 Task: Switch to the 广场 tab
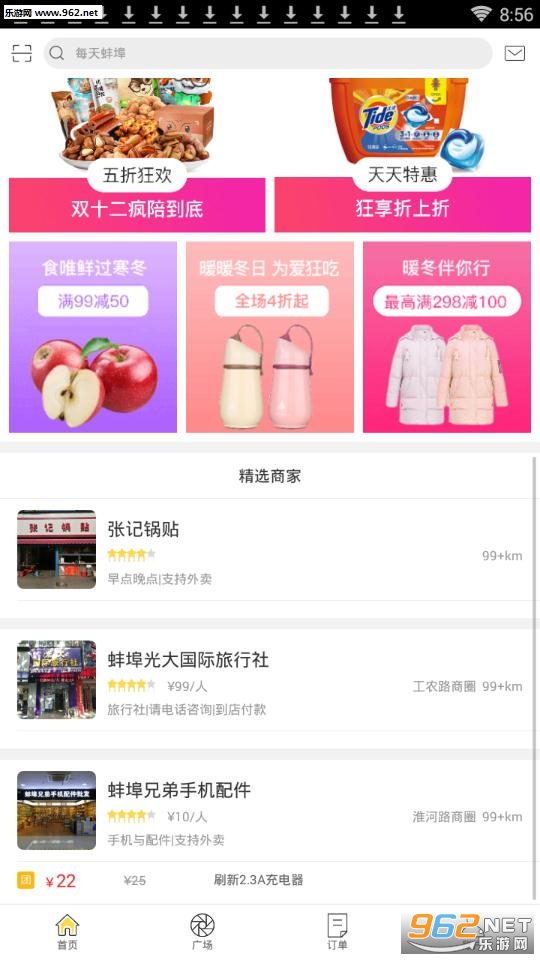click(x=203, y=931)
